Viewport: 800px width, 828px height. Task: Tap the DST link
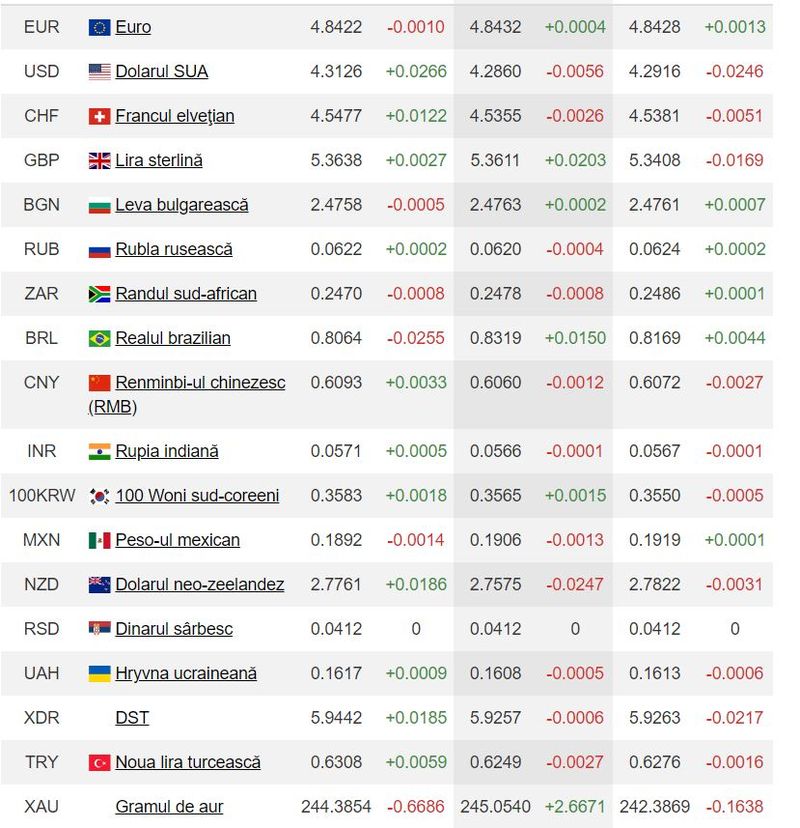(132, 718)
